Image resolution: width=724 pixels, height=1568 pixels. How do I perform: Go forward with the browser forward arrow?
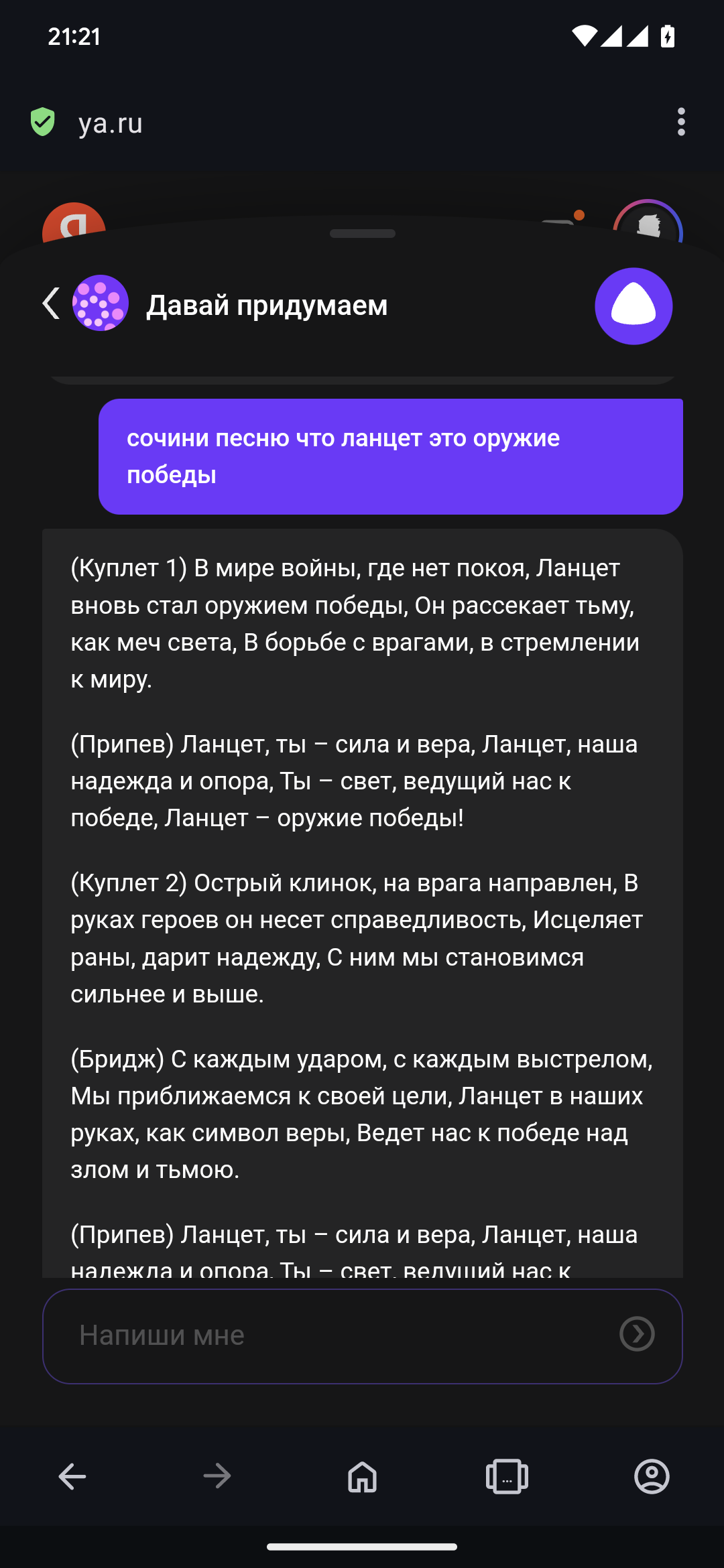[217, 1476]
